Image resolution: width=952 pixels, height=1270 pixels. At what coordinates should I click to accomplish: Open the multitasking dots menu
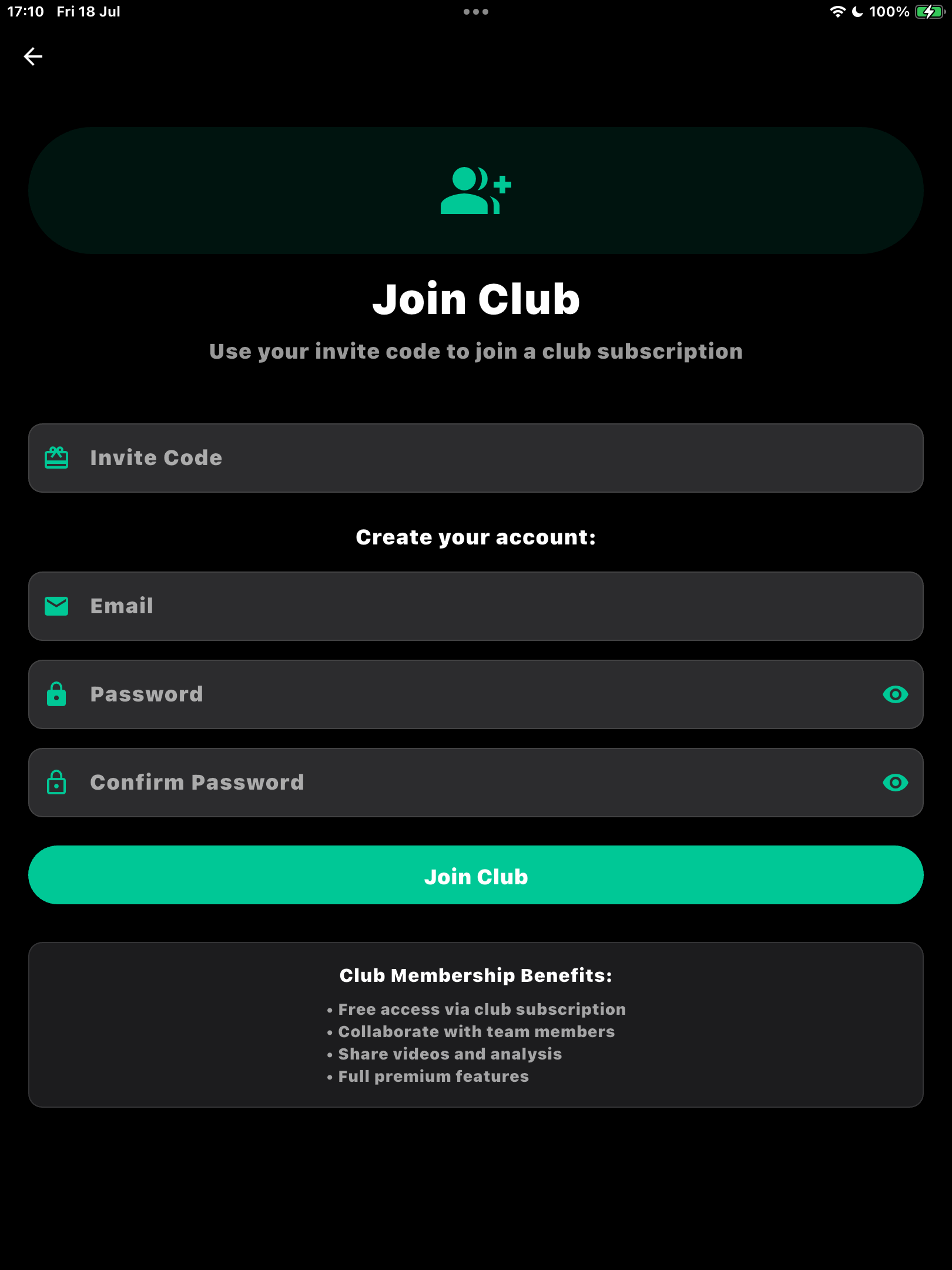coord(476,11)
